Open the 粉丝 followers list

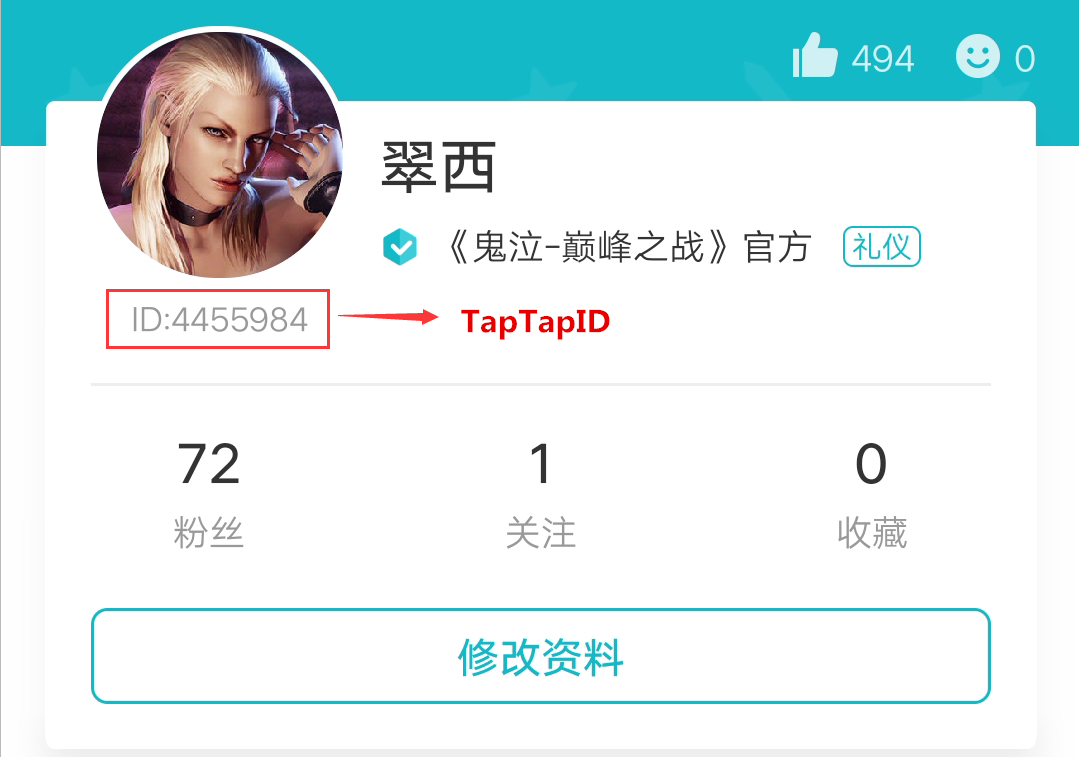209,494
